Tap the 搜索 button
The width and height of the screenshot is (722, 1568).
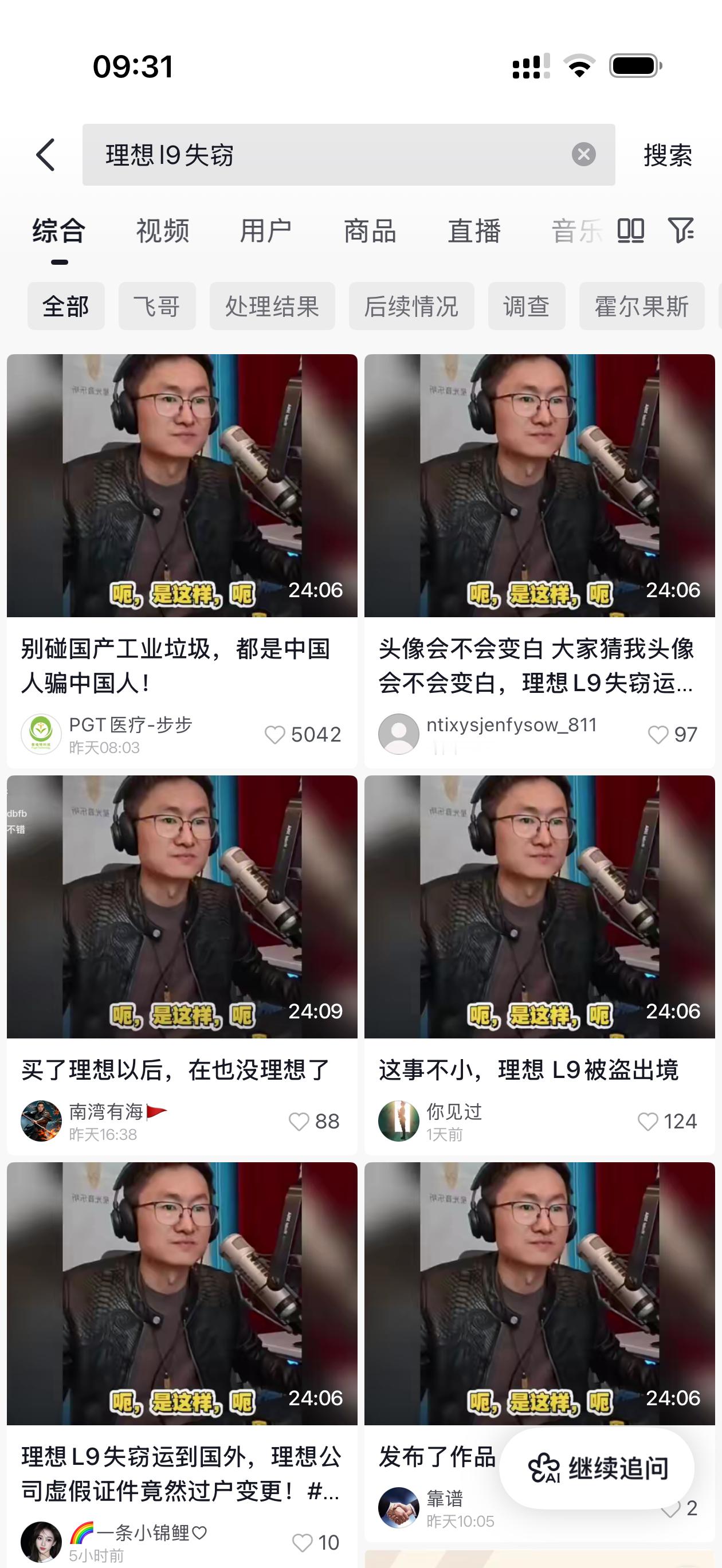667,155
